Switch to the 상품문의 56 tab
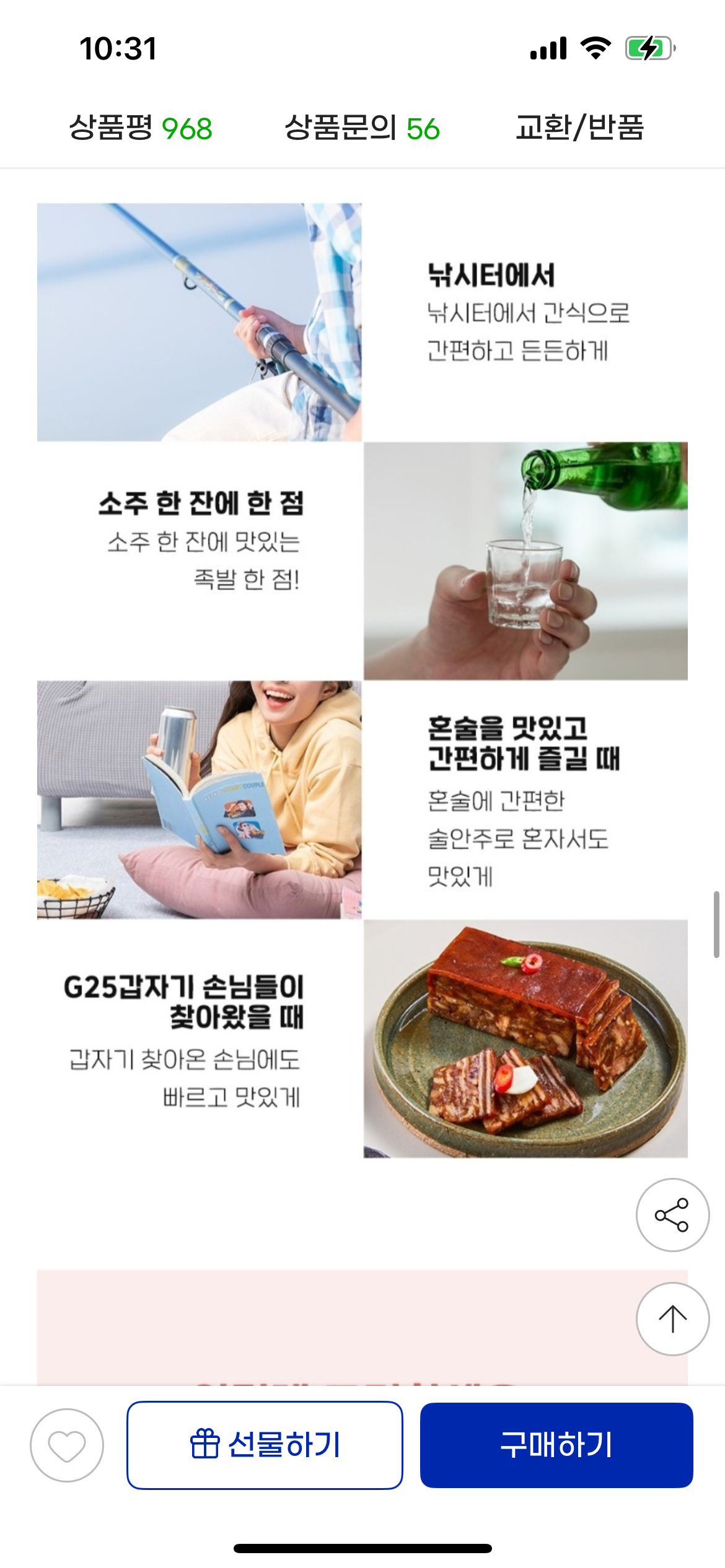Screen dimensions: 725x1568 (x=362, y=128)
